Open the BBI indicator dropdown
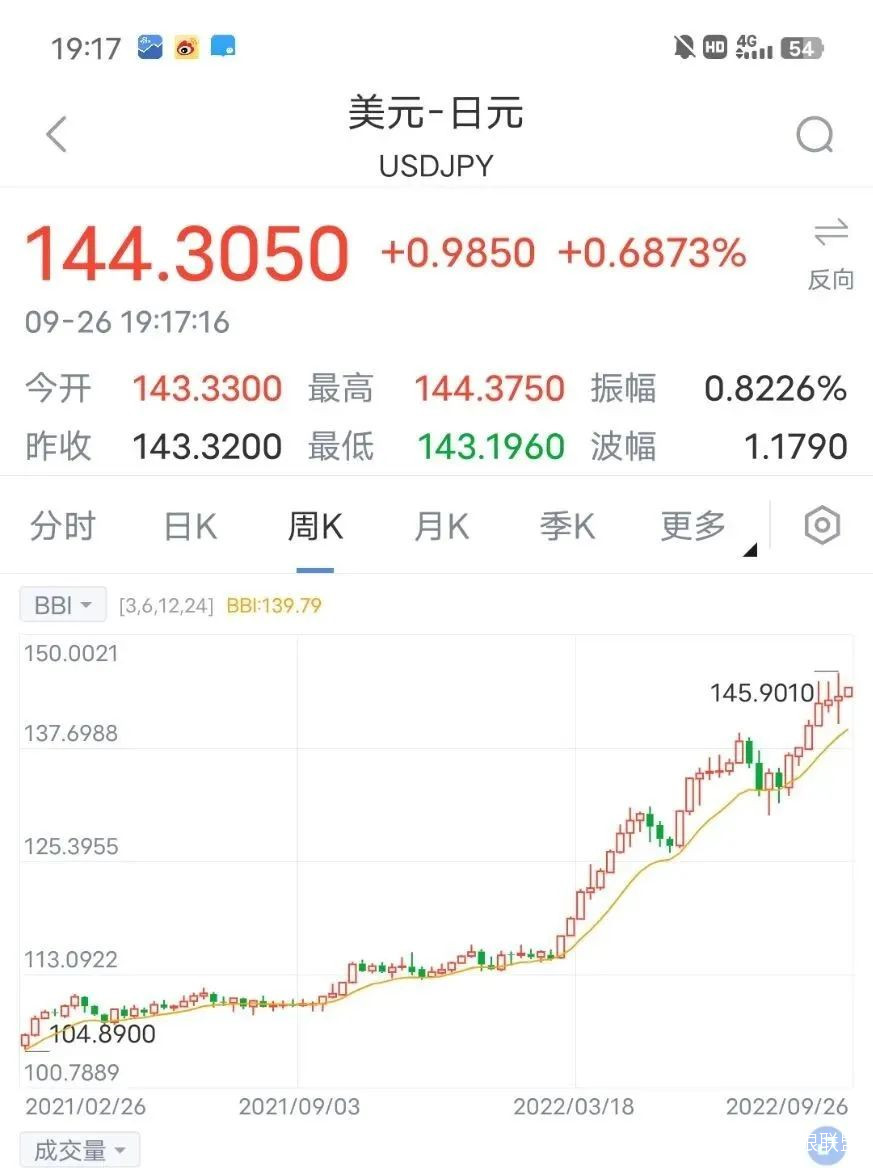 click(x=63, y=605)
